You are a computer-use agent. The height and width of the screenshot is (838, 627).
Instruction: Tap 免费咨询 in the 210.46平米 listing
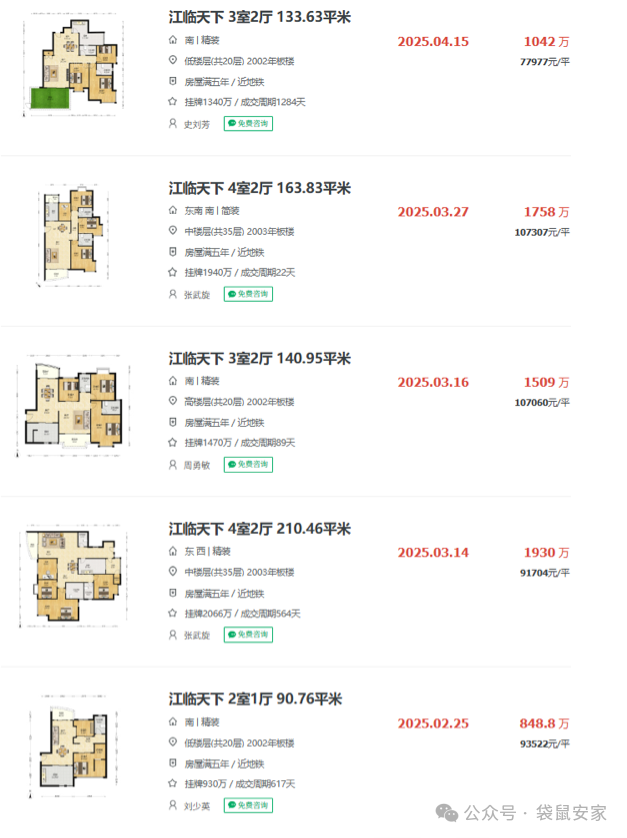247,635
